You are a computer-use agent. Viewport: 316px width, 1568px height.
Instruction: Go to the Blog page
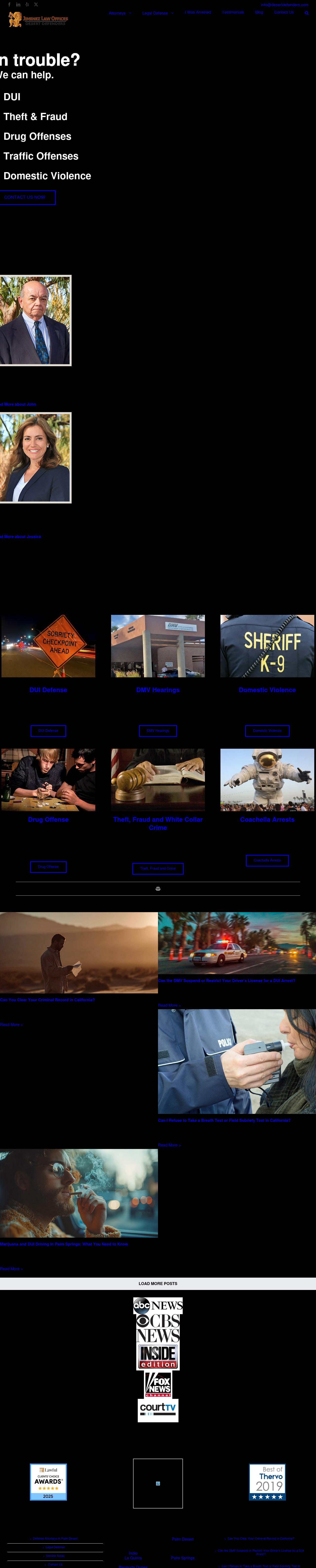pyautogui.click(x=259, y=12)
